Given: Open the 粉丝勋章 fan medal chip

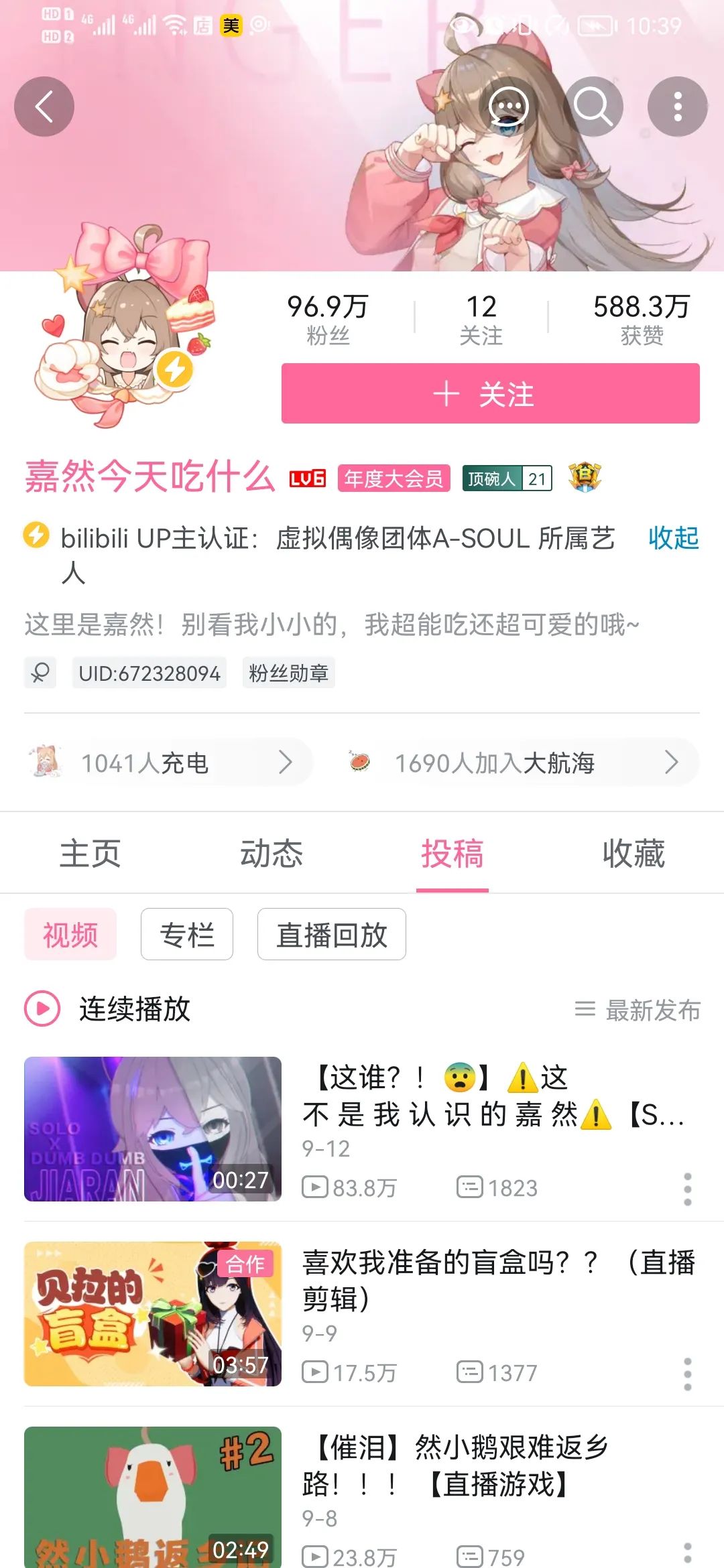Looking at the screenshot, I should 288,673.
